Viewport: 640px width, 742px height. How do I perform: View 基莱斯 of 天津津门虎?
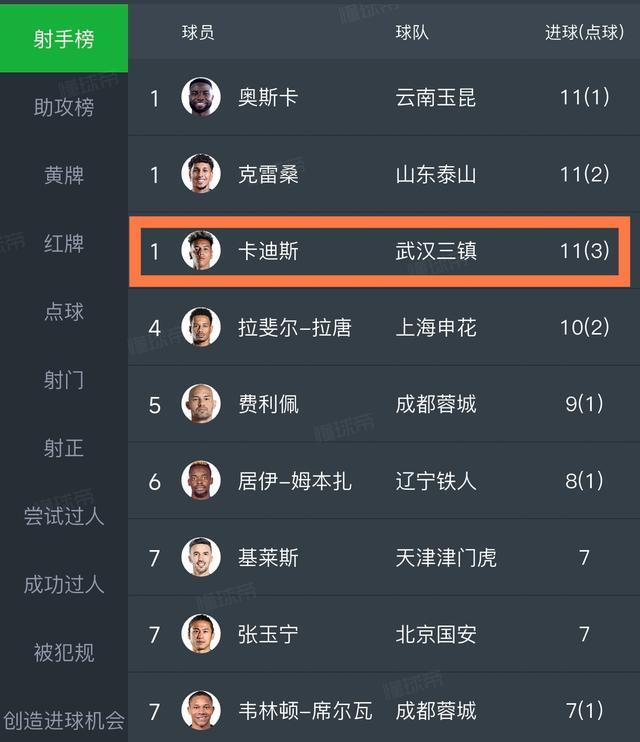pyautogui.click(x=384, y=557)
